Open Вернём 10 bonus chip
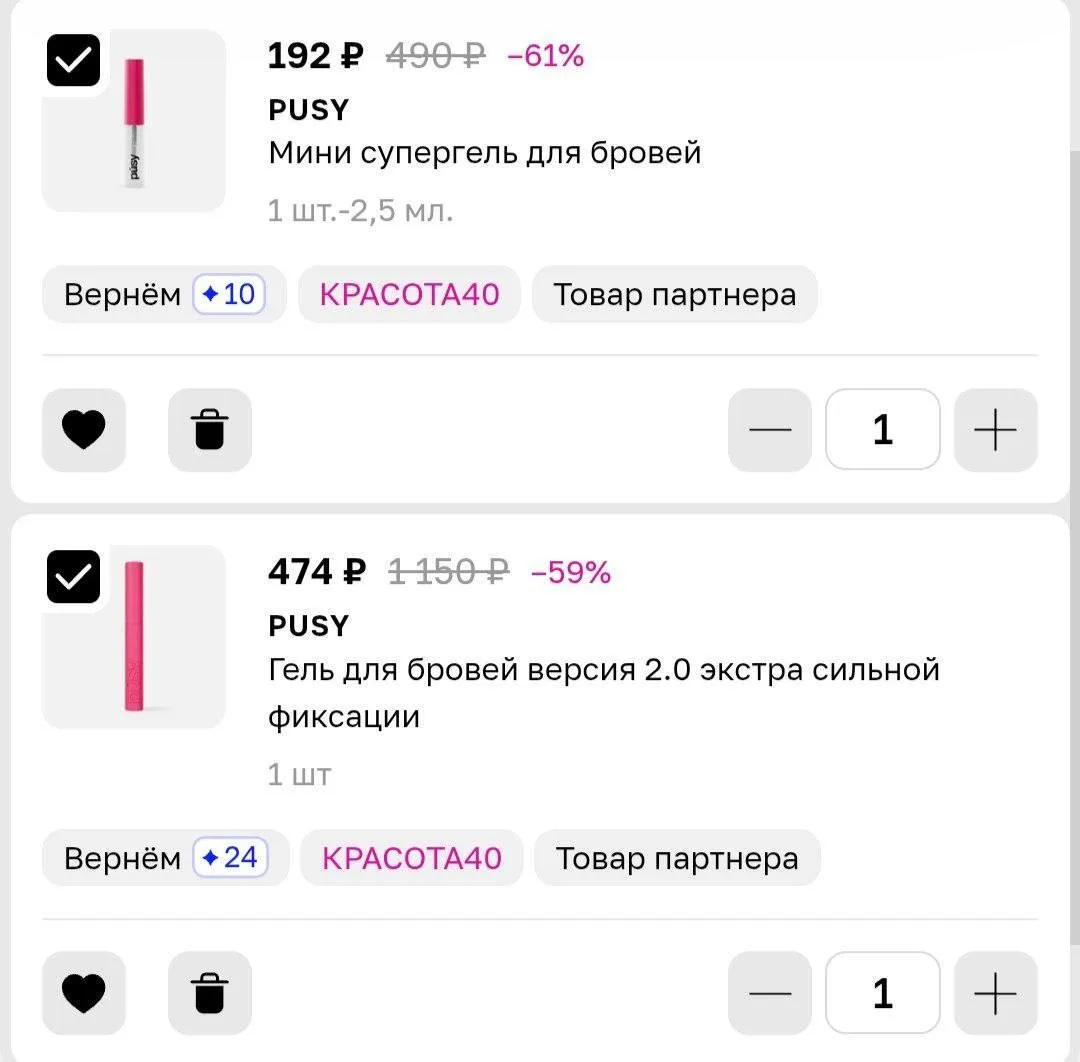The height and width of the screenshot is (1062, 1080). click(x=163, y=295)
